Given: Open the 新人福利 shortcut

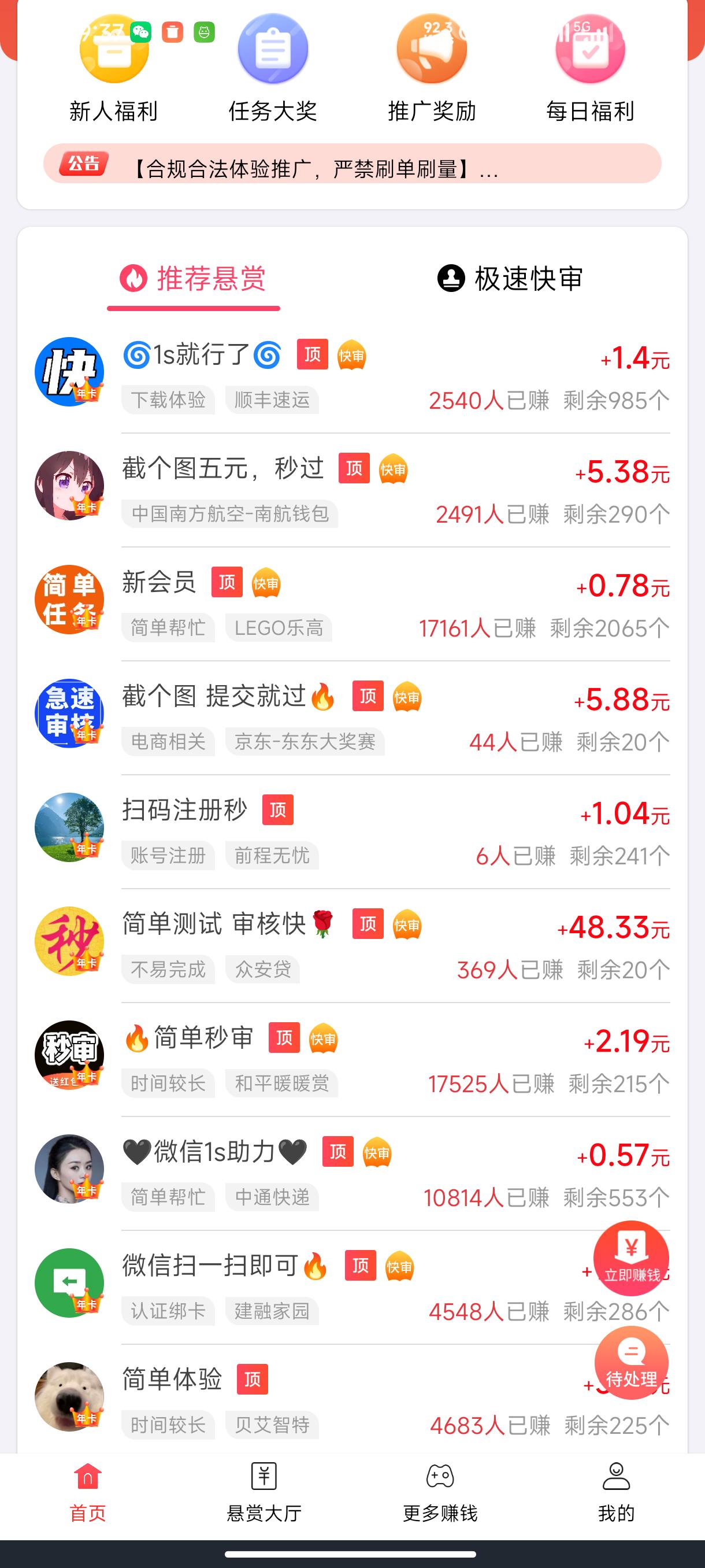Looking at the screenshot, I should [x=114, y=67].
